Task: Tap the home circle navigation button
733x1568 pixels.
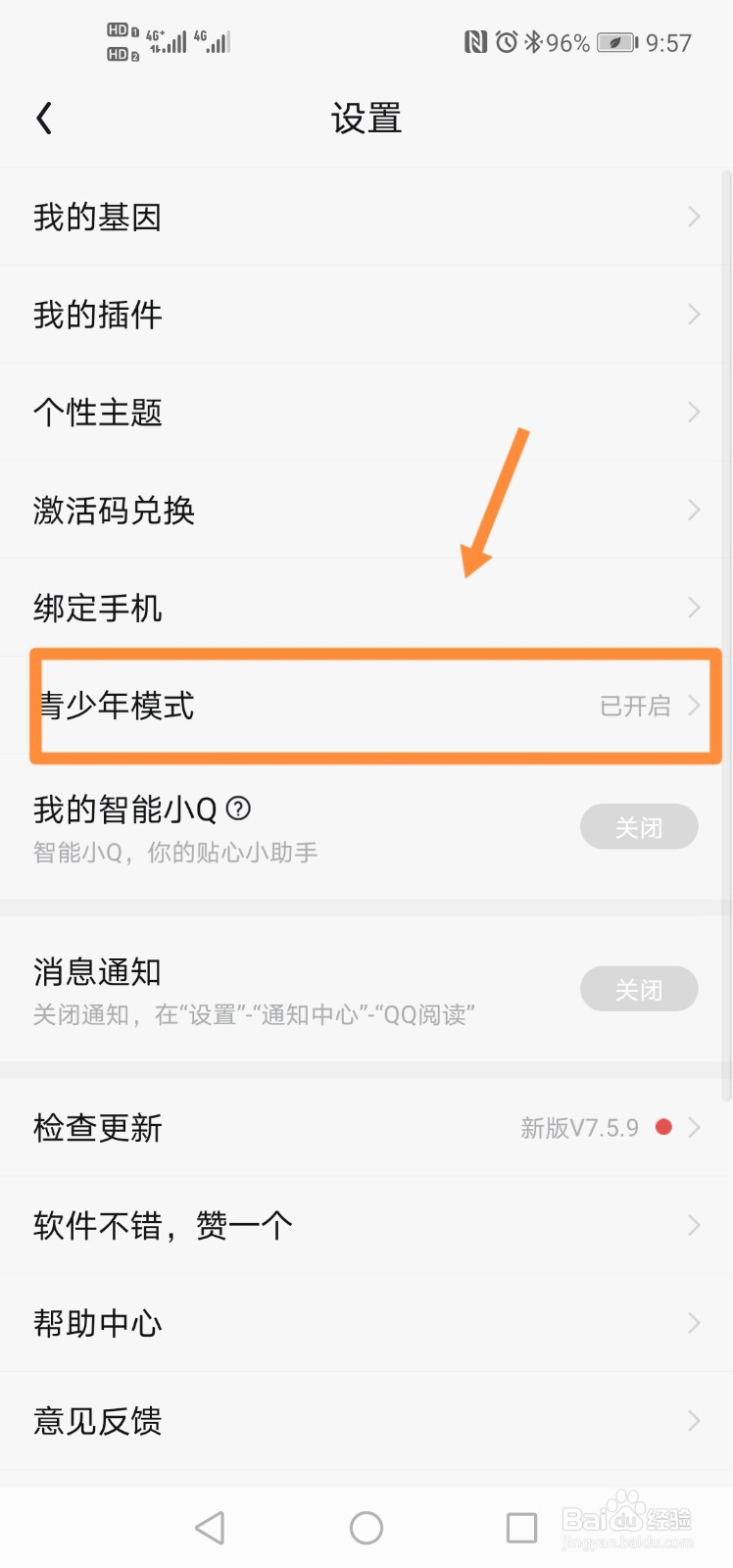Action: point(366,1526)
